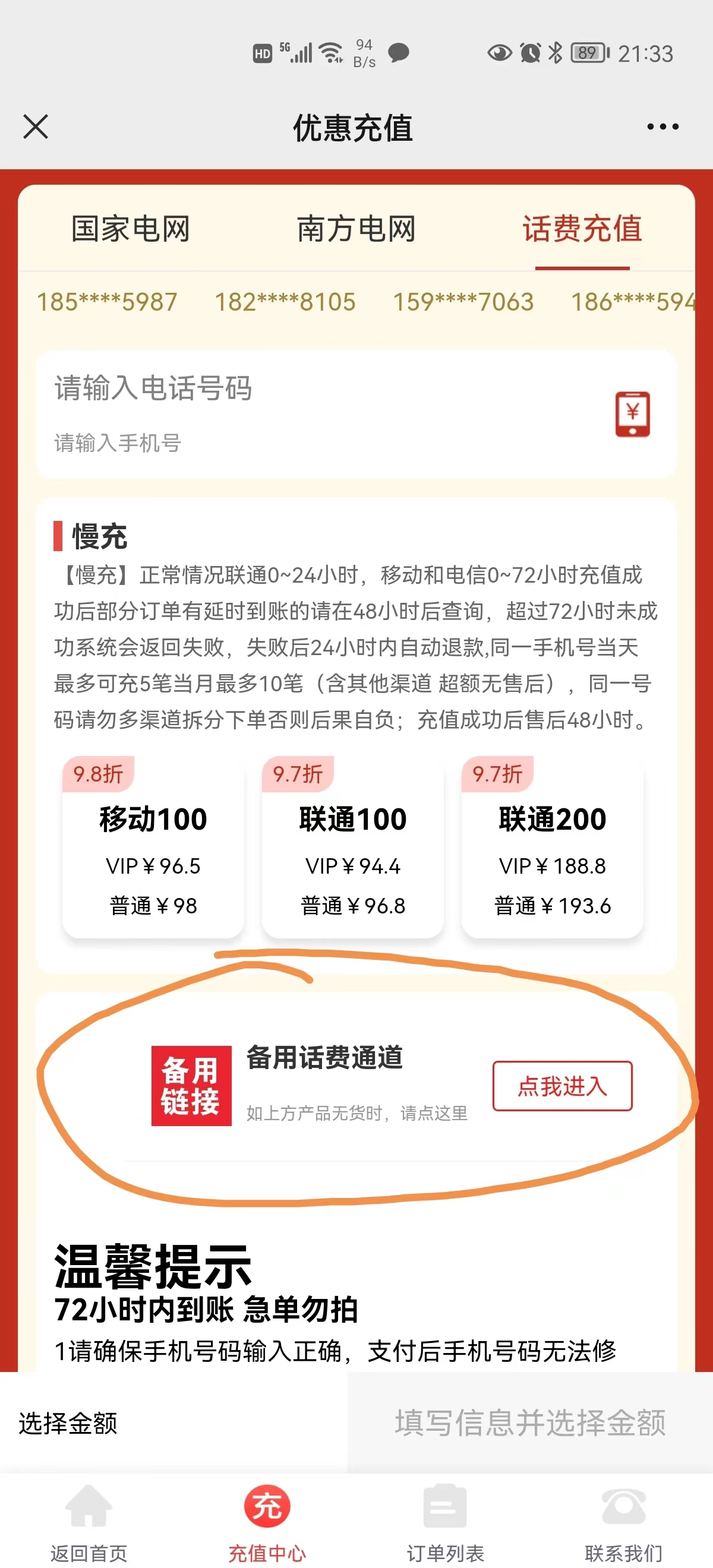Choose the 联通100 recharge option
713x1568 pixels.
point(352,849)
